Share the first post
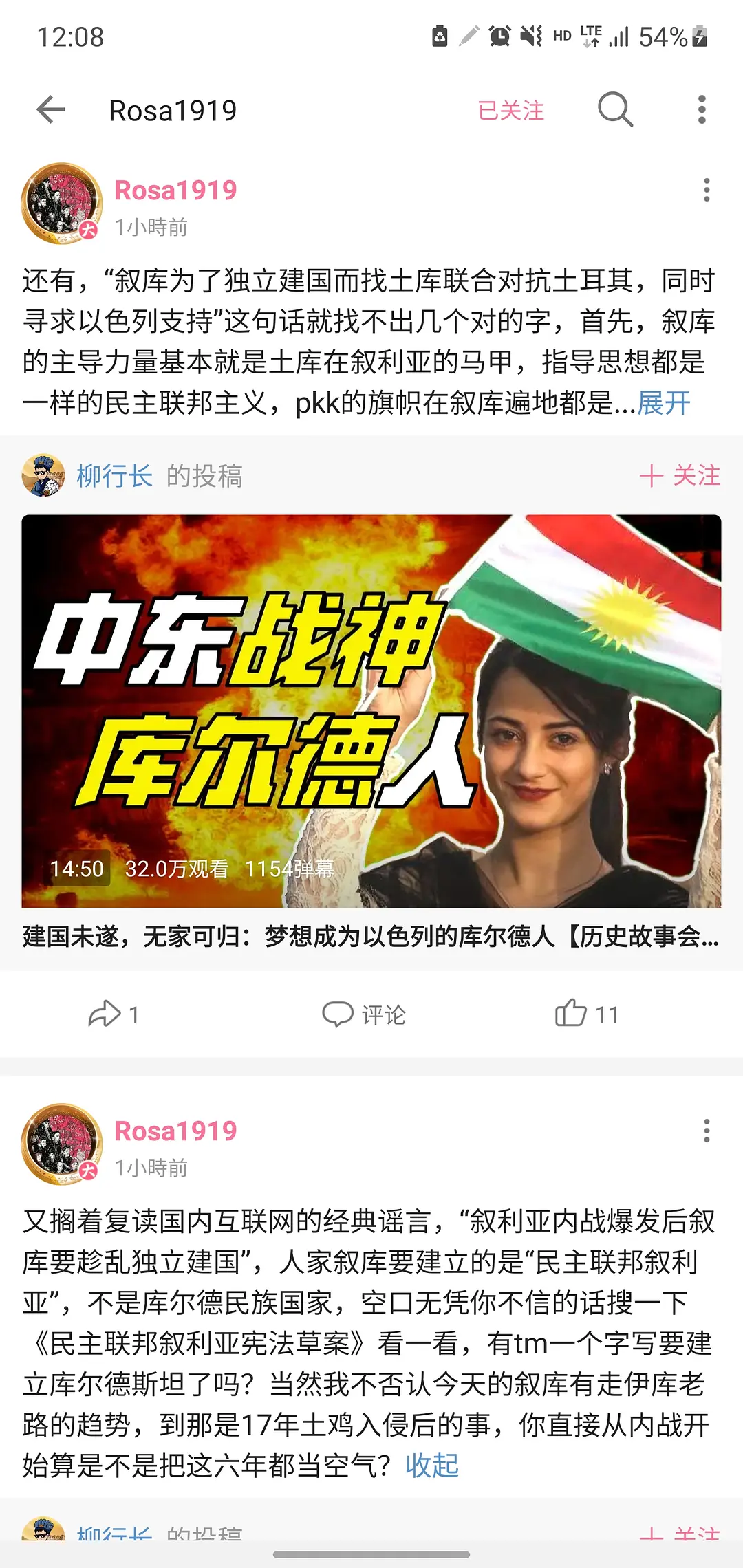Image resolution: width=743 pixels, height=1568 pixels. tap(114, 1014)
